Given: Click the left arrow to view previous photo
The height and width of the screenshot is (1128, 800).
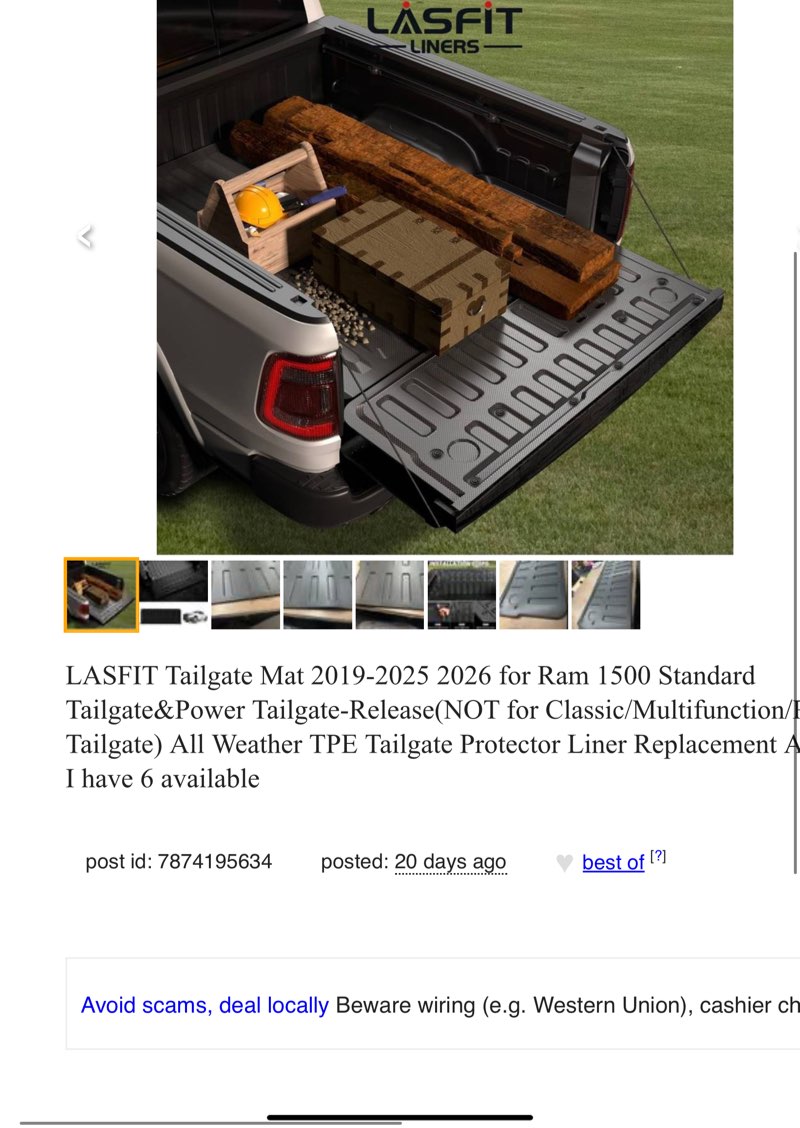Looking at the screenshot, I should pyautogui.click(x=86, y=236).
